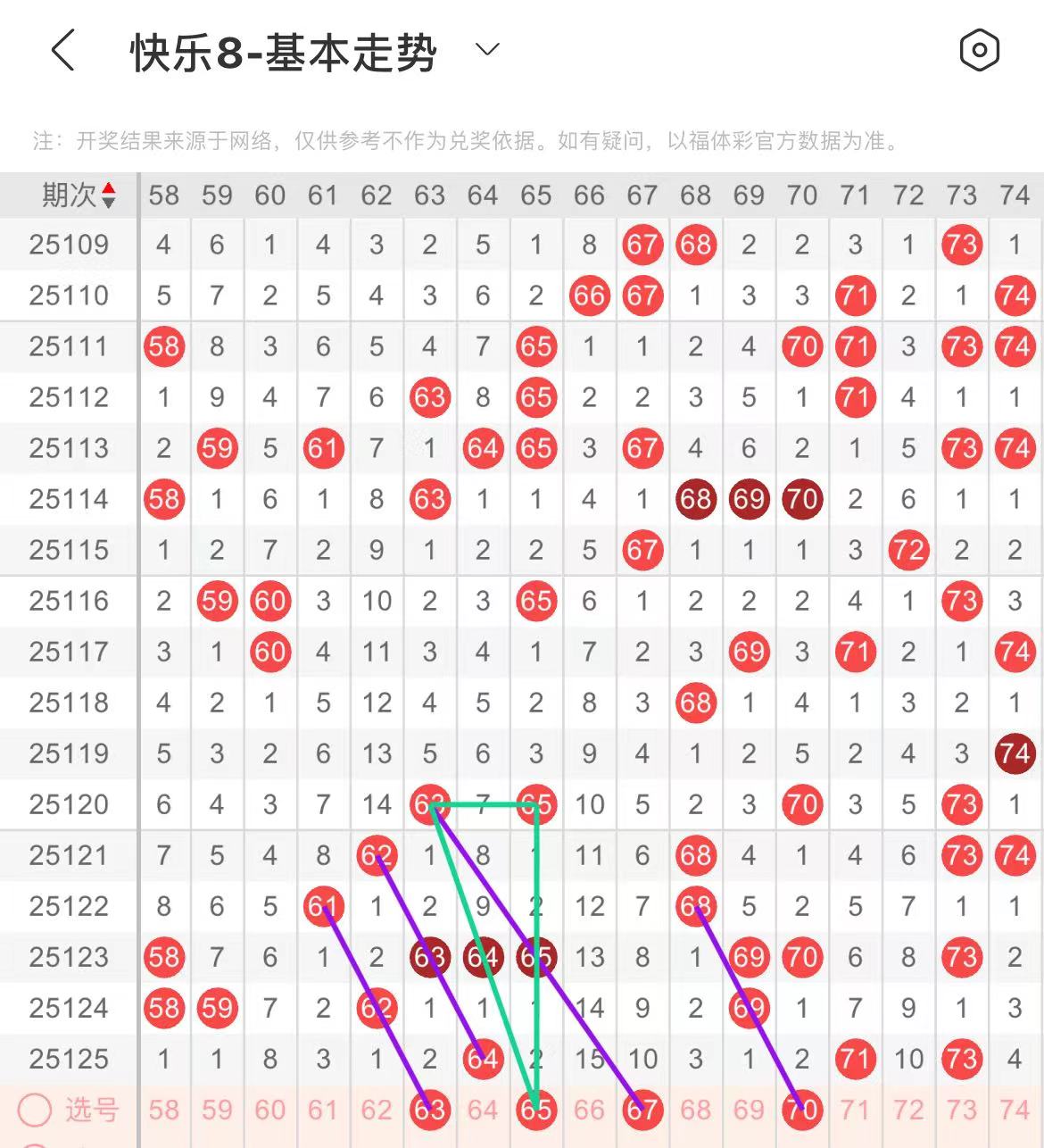Deselect highlighted 63 in the 选号 row
Image resolution: width=1044 pixels, height=1148 pixels.
429,1110
